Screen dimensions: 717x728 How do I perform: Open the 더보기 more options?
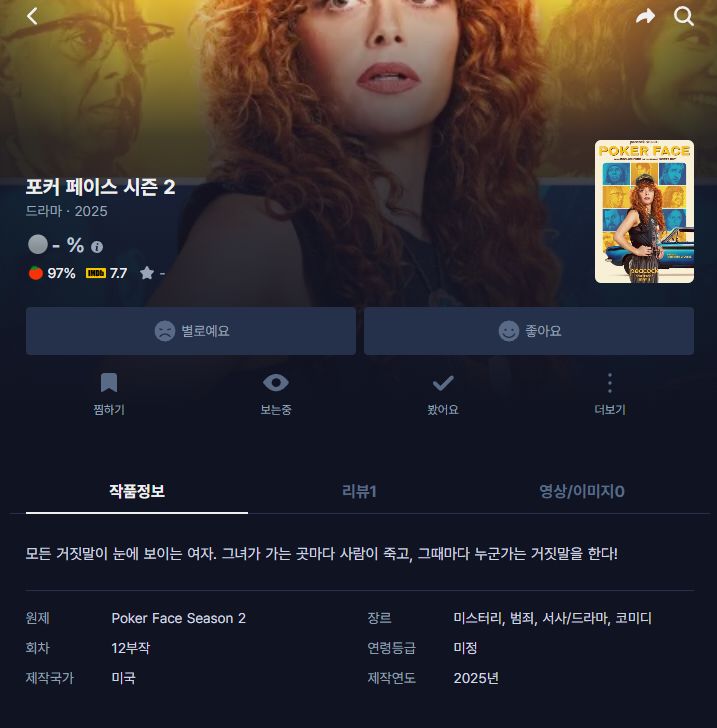(610, 393)
